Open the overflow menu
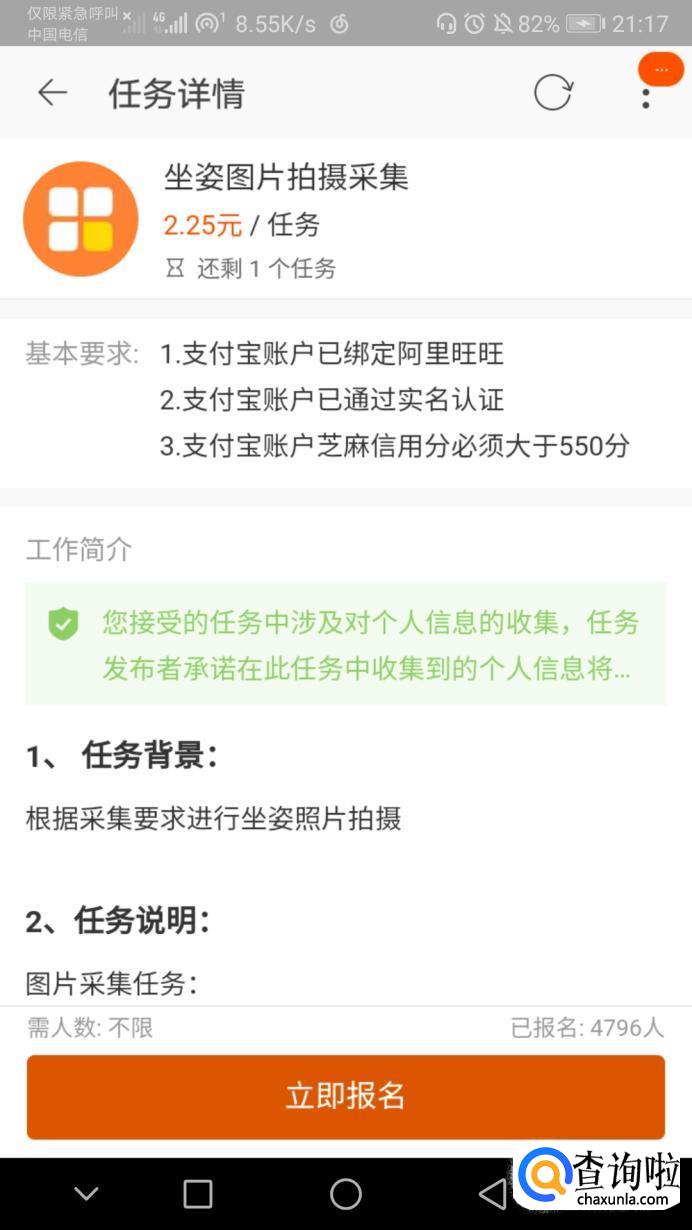692x1230 pixels. (x=646, y=97)
